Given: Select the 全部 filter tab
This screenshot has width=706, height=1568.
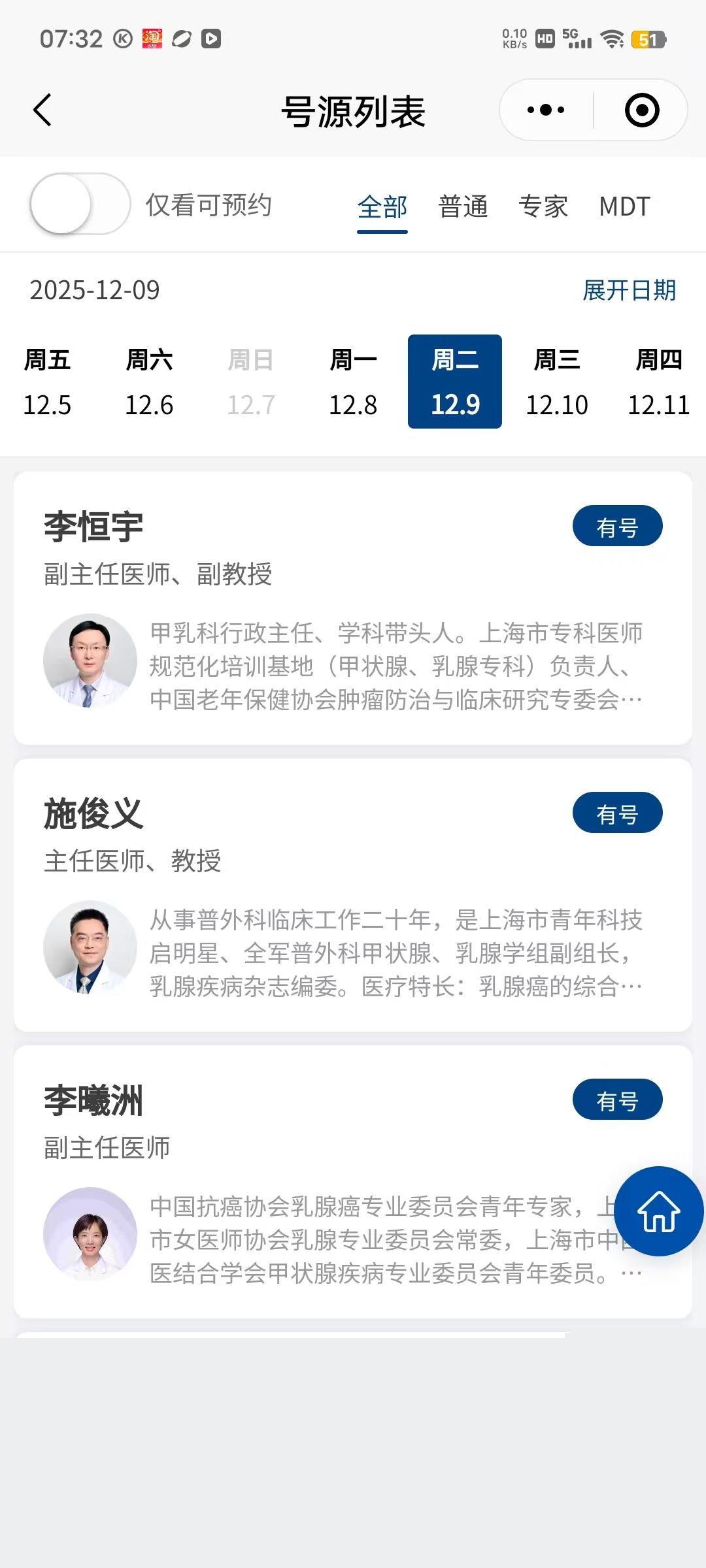Looking at the screenshot, I should (x=382, y=207).
